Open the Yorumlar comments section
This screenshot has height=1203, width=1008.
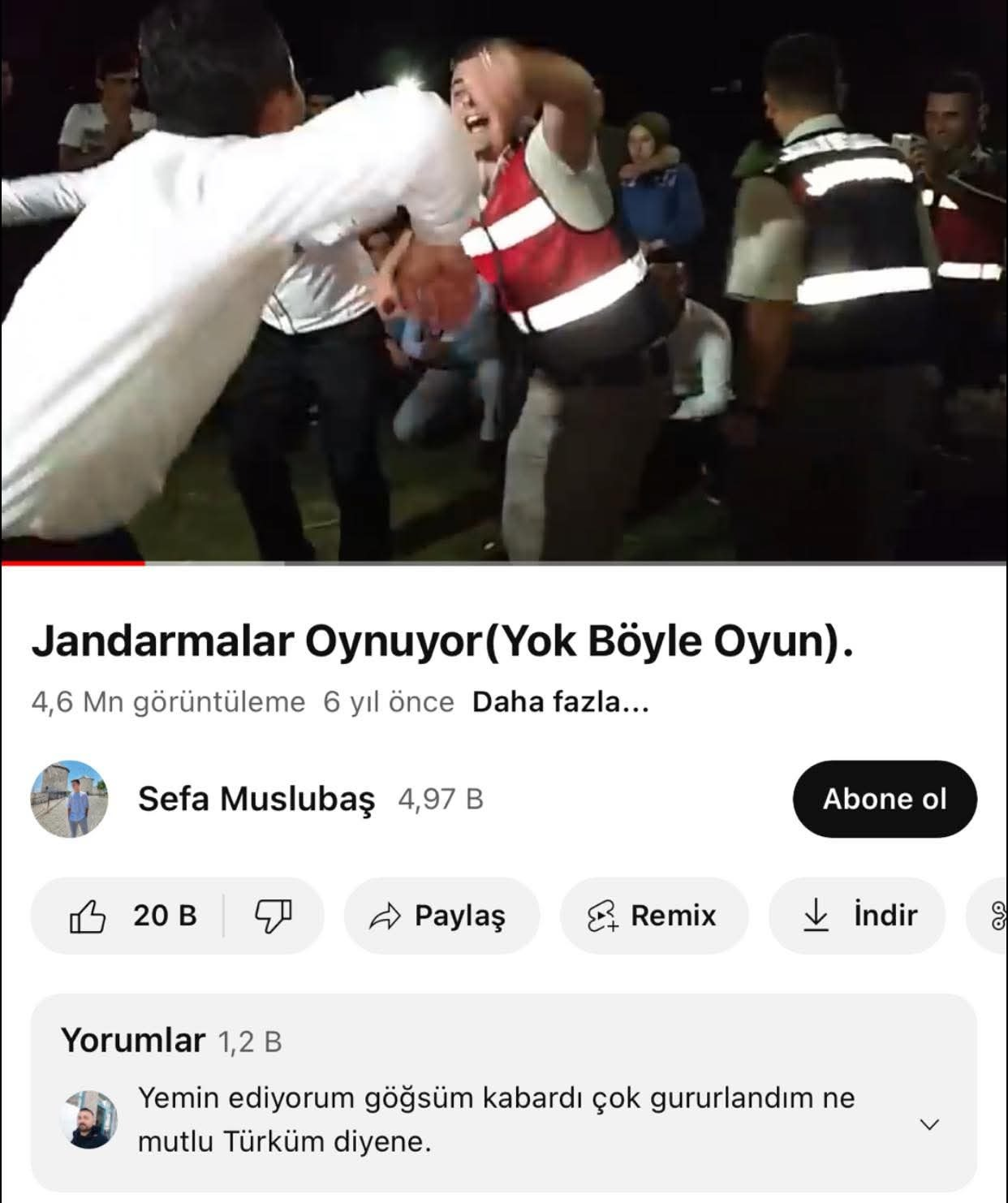(x=503, y=1092)
